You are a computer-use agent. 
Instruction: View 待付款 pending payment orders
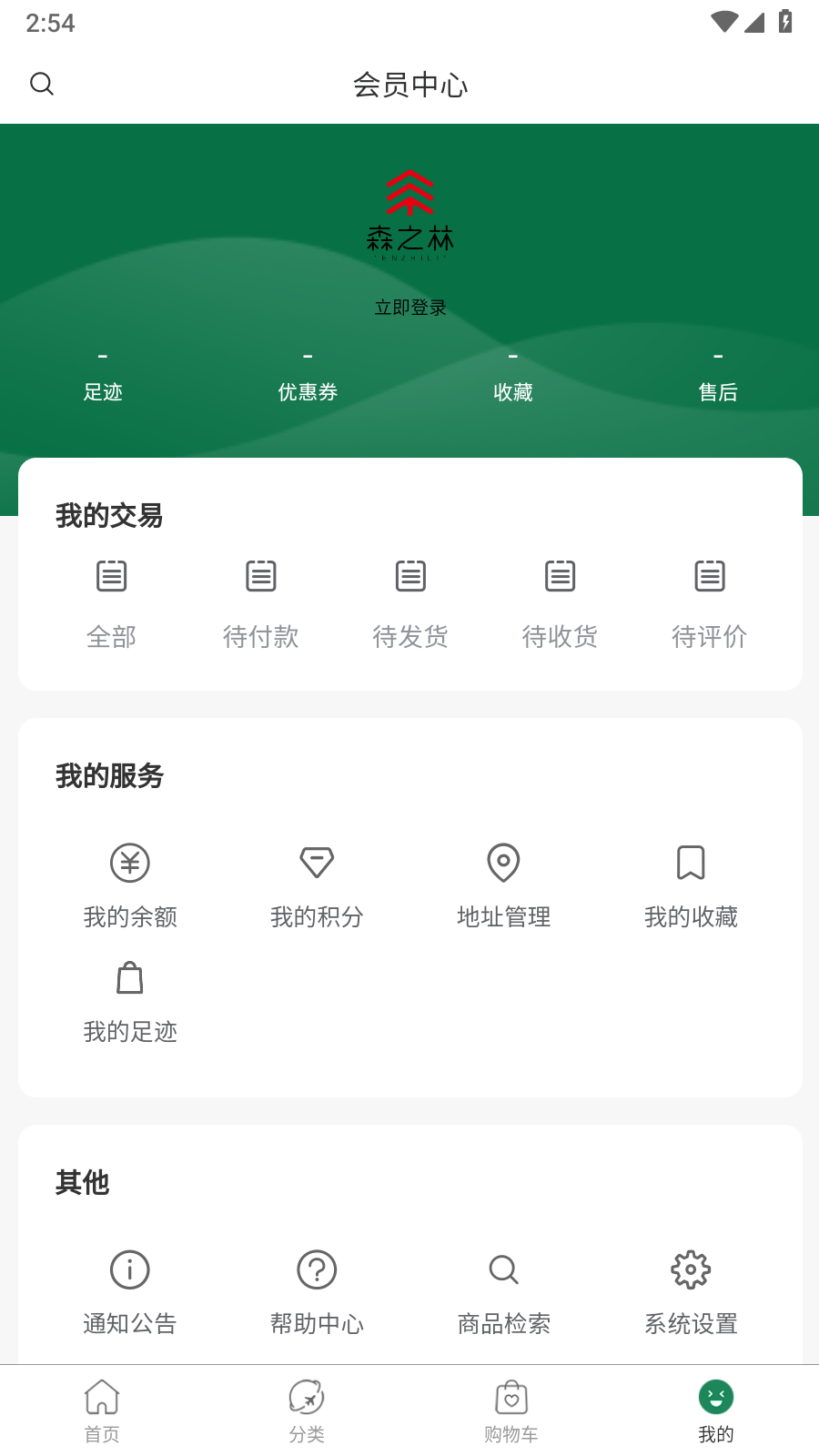pos(261,602)
